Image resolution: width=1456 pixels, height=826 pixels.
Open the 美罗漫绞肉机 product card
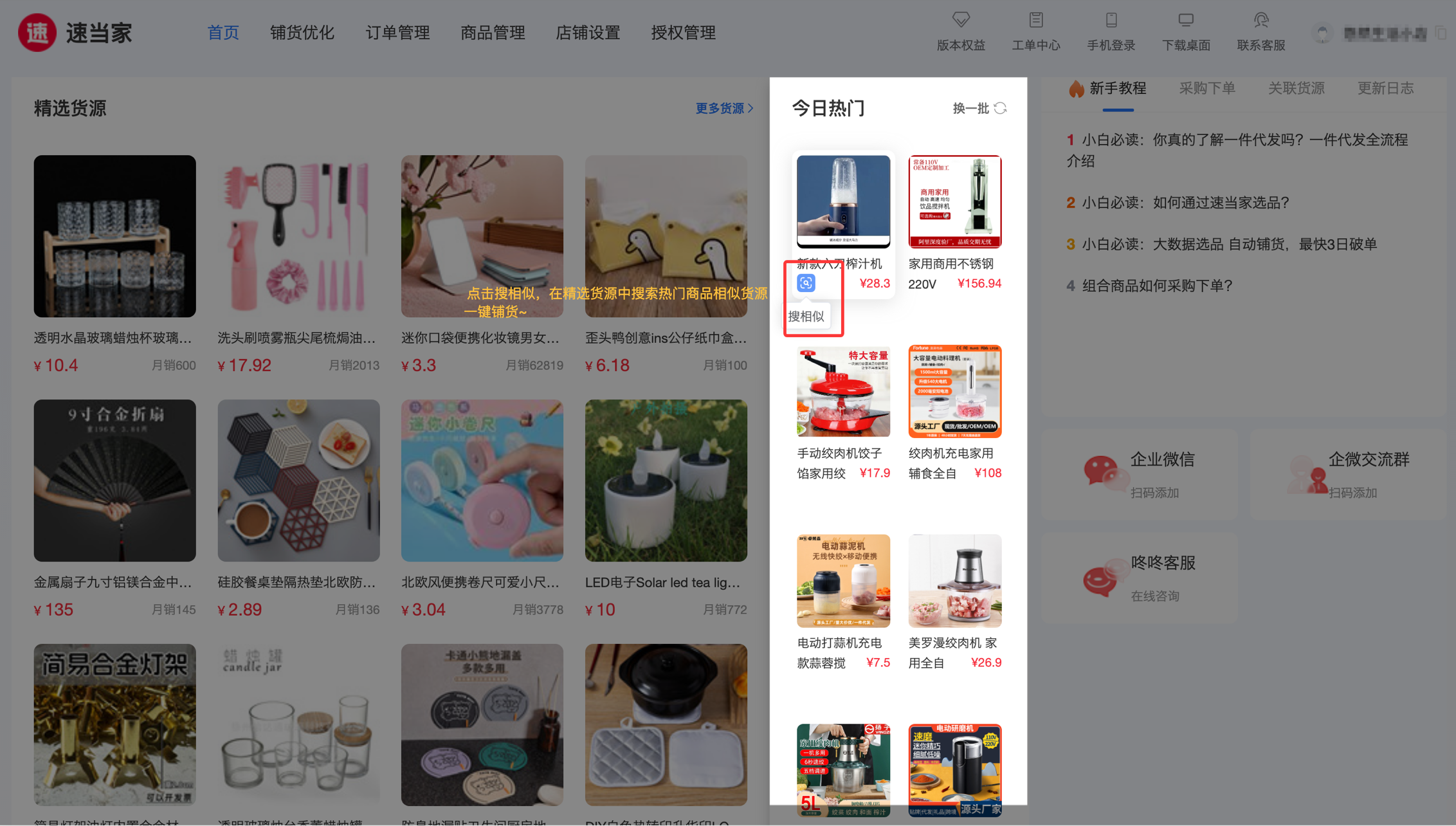coord(954,581)
